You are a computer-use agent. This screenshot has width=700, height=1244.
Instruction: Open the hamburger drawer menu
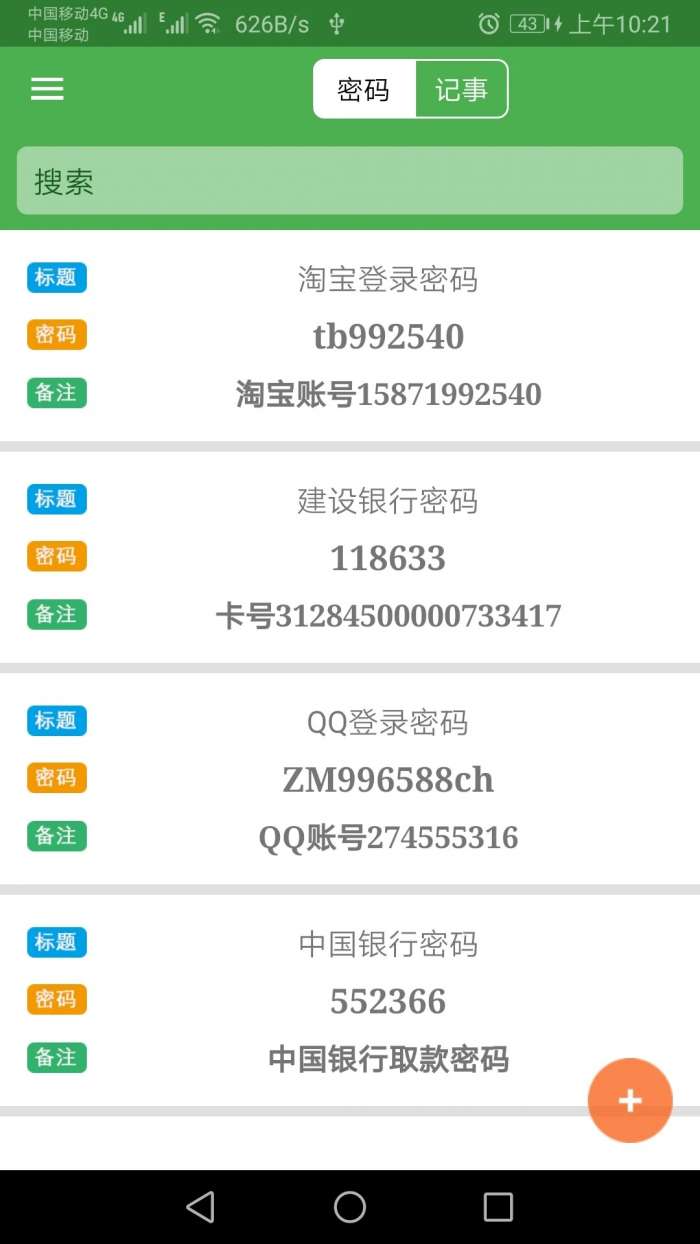[47, 89]
